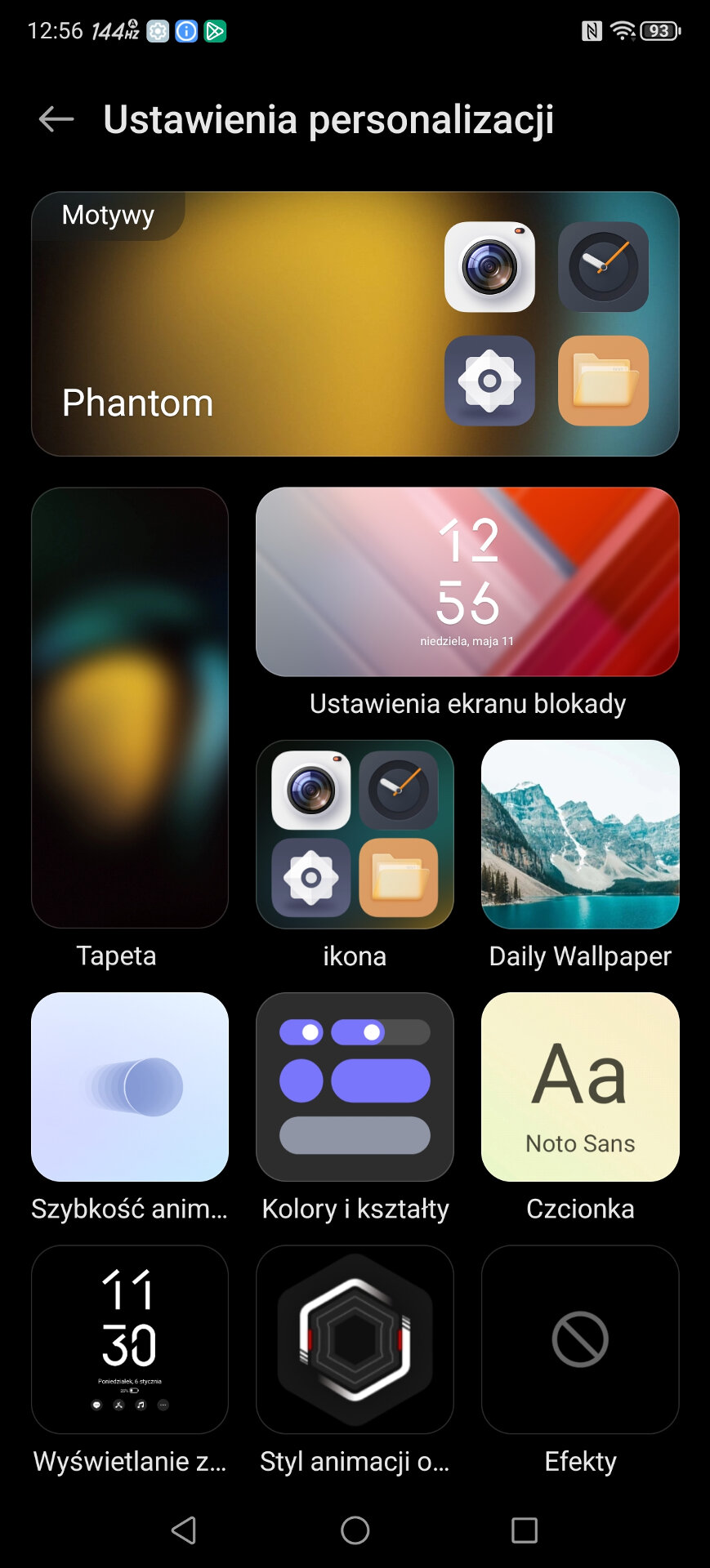Open the Styl animacji o... tile

click(x=355, y=1339)
